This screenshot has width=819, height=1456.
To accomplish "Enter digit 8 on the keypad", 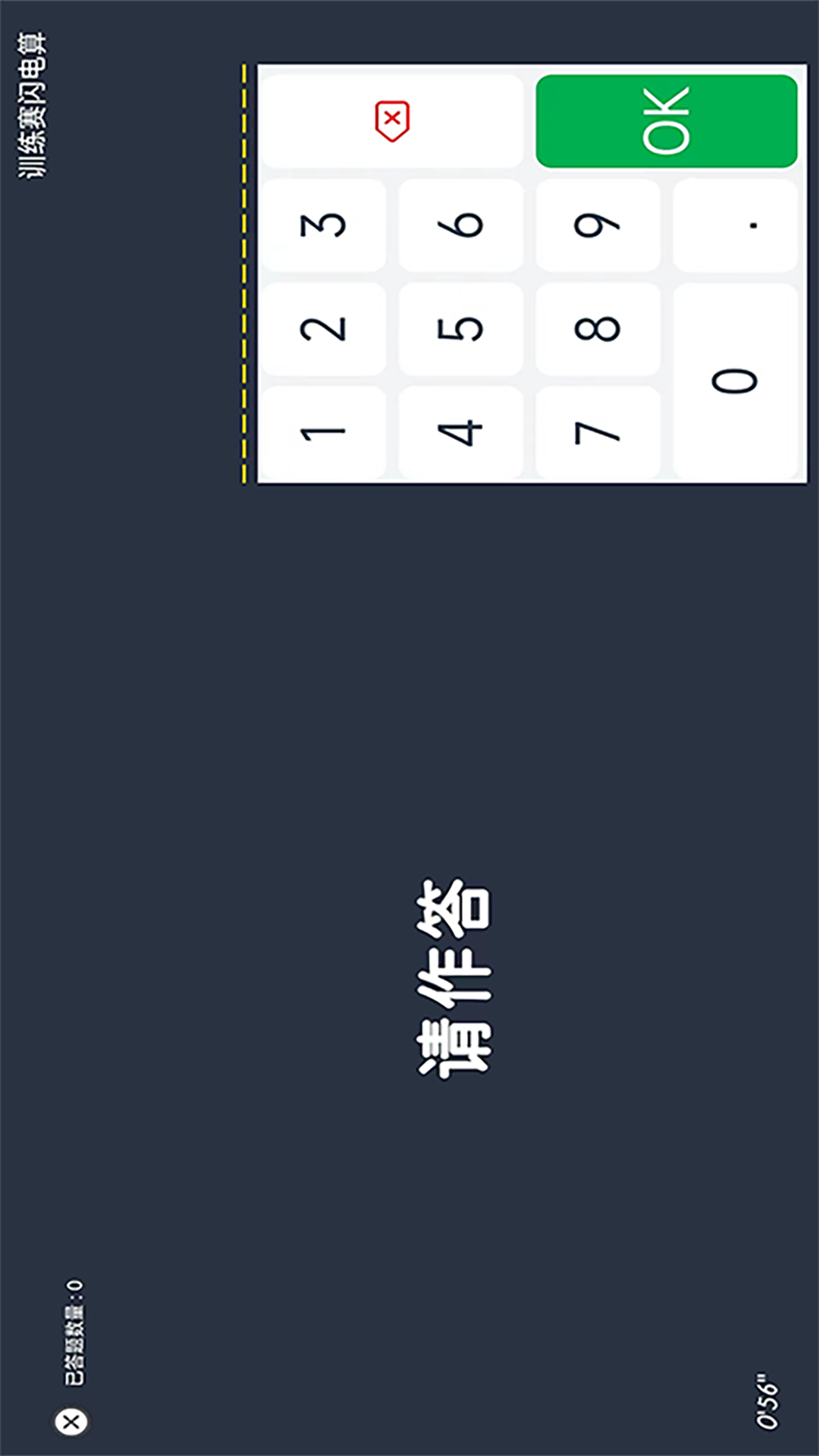I will pyautogui.click(x=598, y=329).
